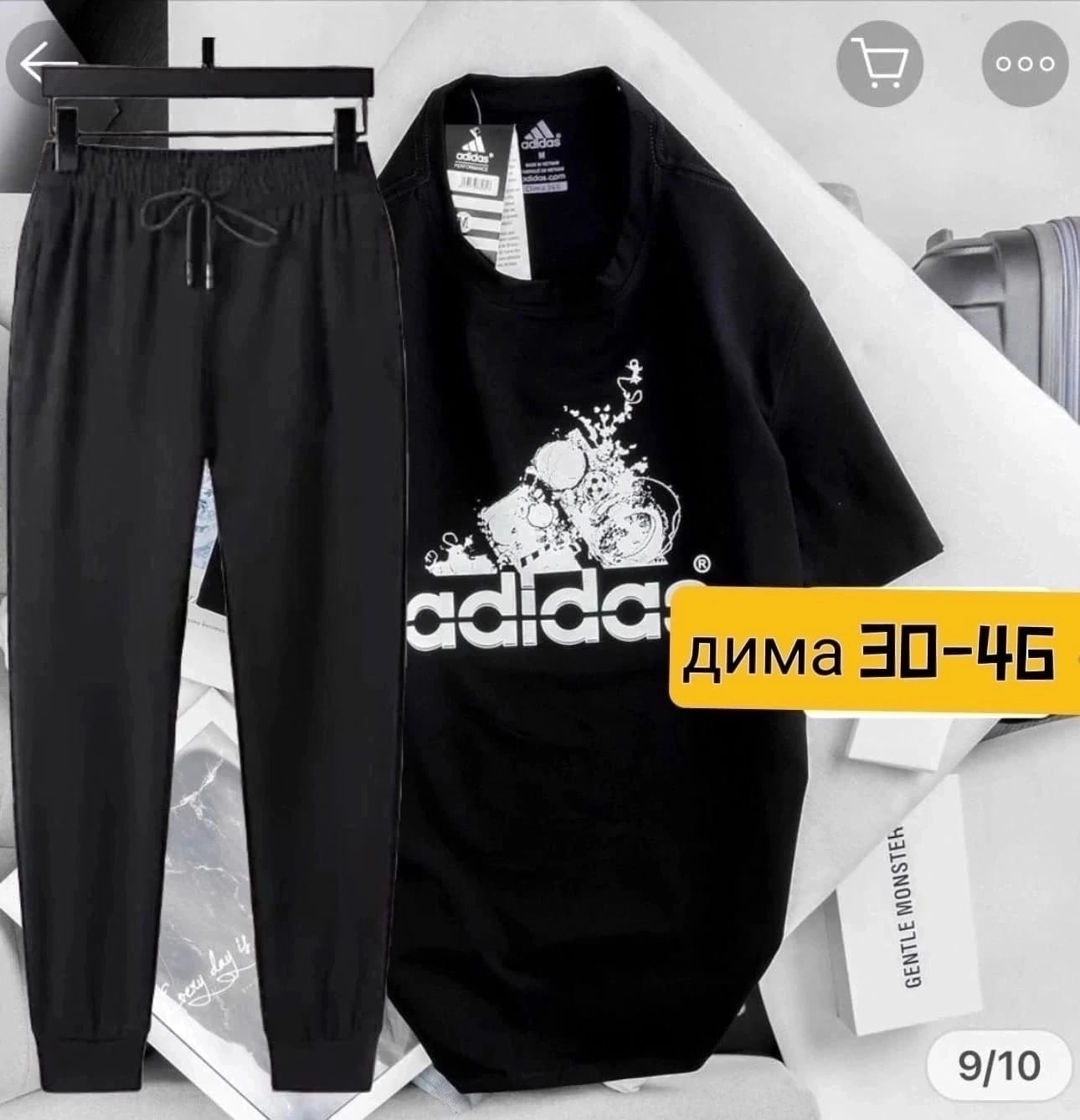Go back using the arrow icon

point(44,62)
